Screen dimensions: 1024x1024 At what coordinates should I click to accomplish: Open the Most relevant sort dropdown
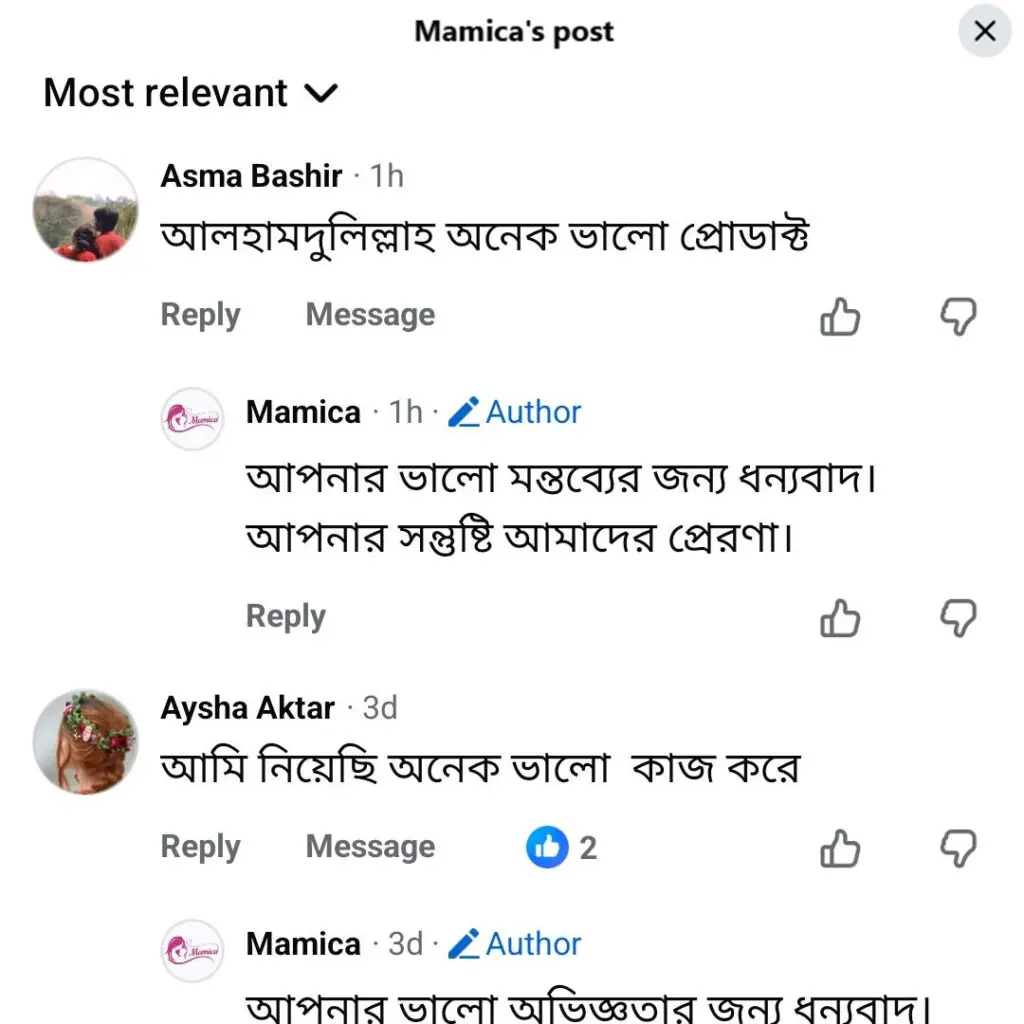[x=191, y=93]
